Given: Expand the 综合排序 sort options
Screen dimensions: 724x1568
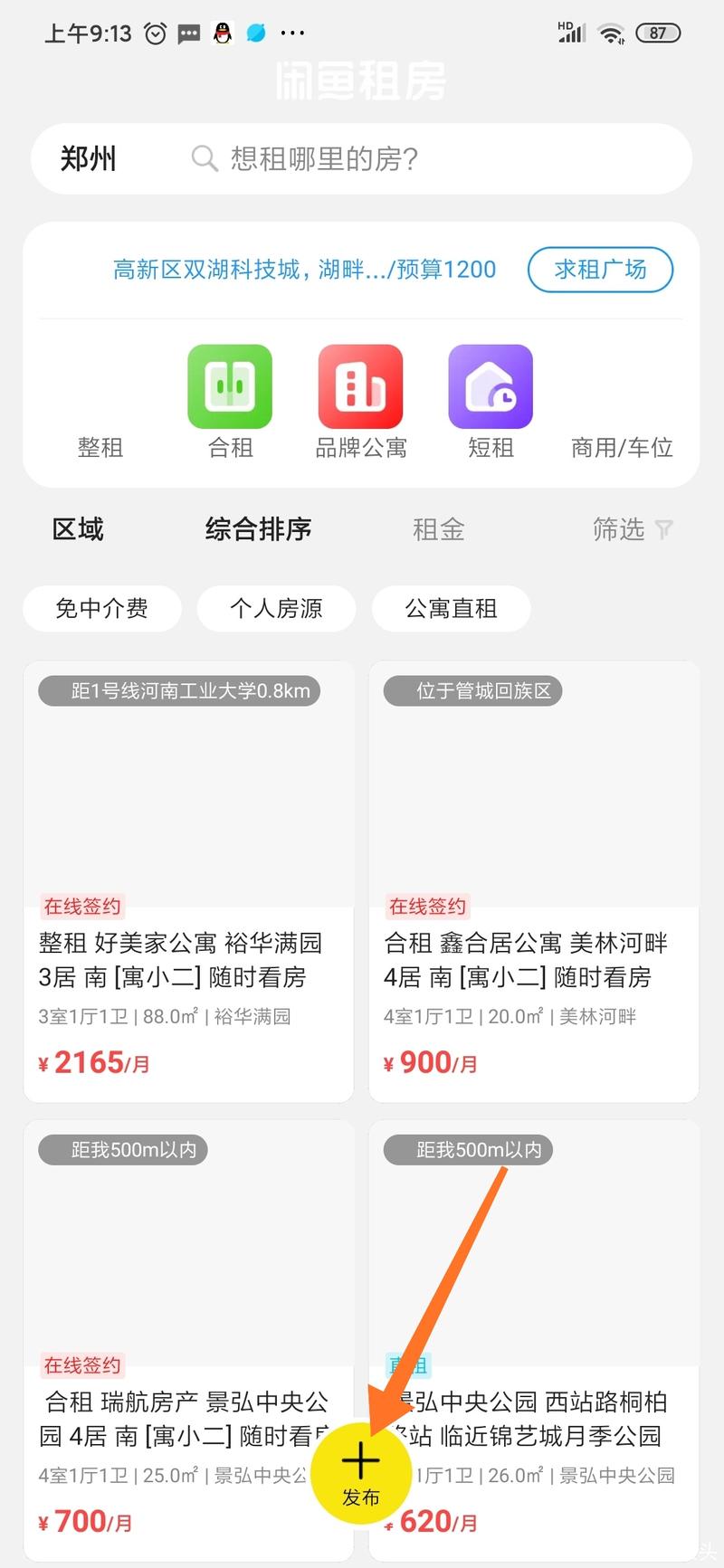Looking at the screenshot, I should (x=258, y=529).
